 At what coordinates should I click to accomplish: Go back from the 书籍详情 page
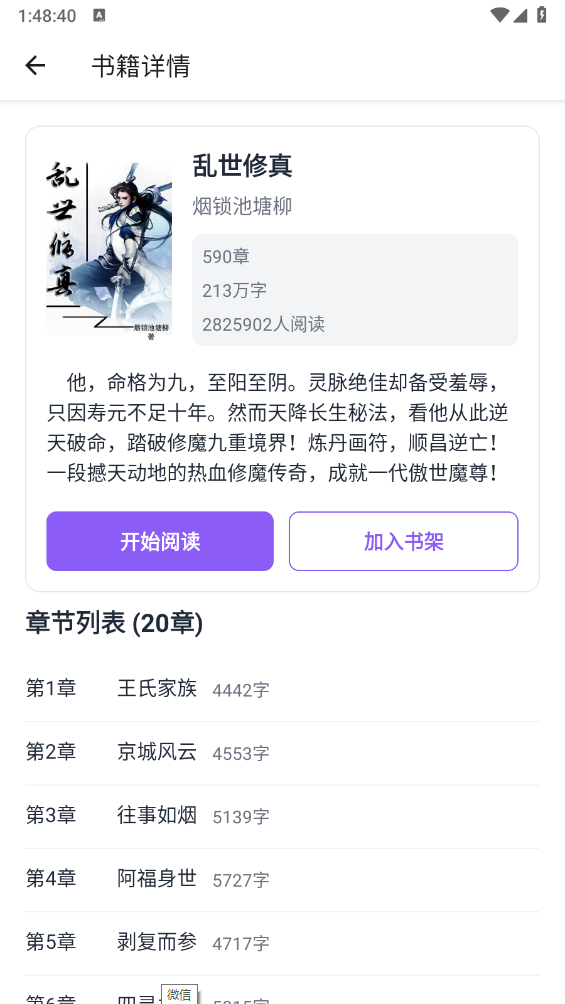(x=35, y=65)
